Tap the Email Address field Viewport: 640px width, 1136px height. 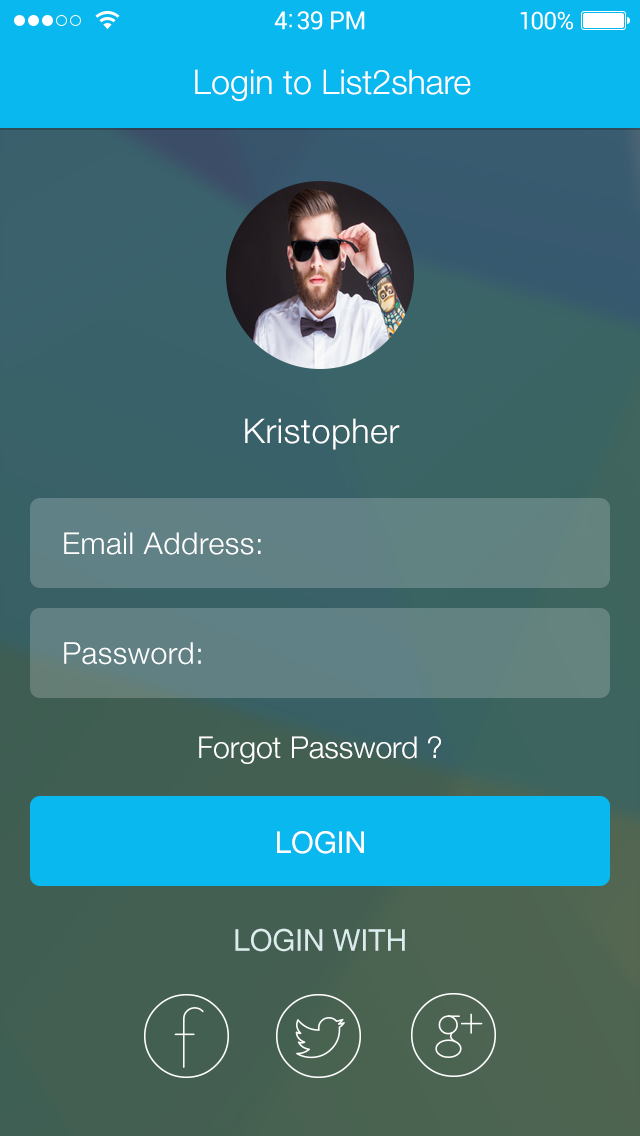320,543
